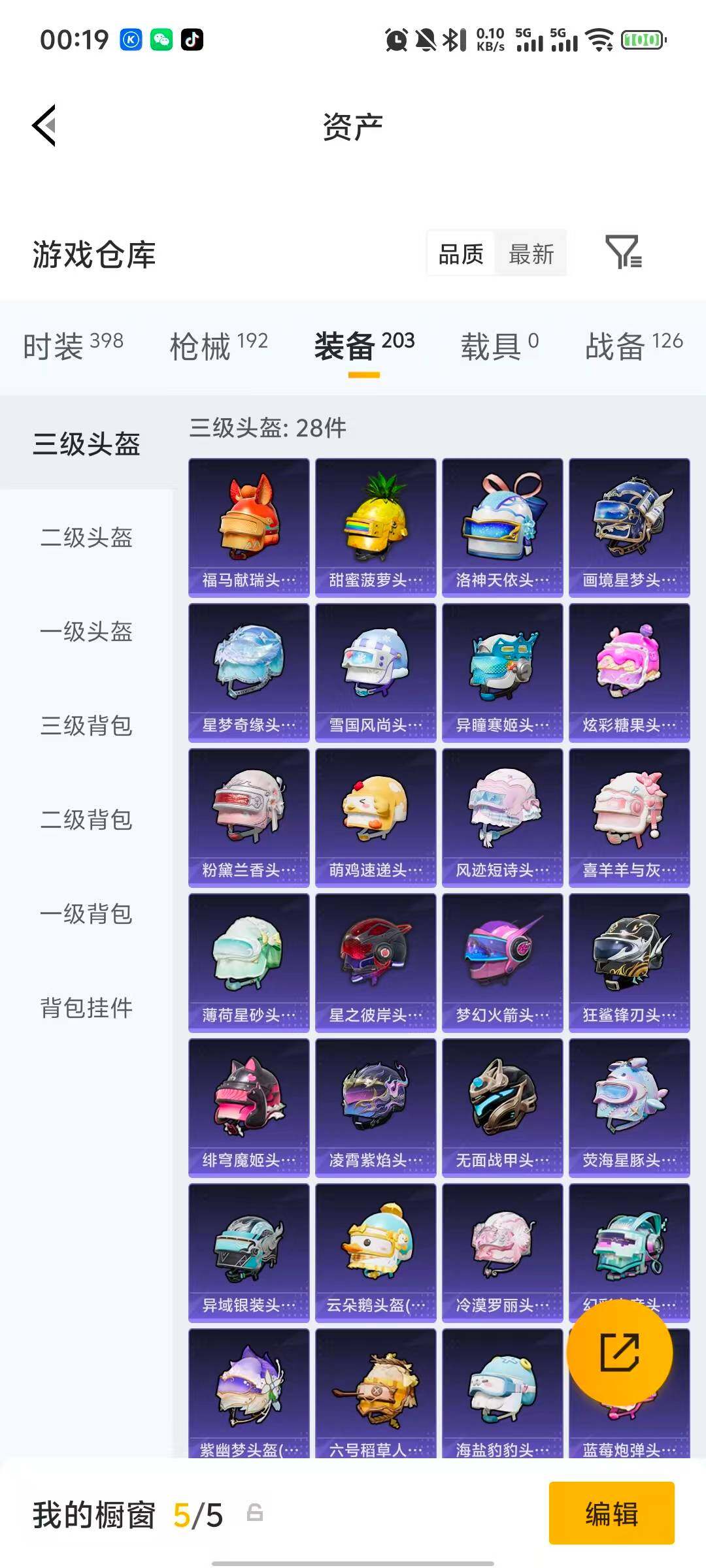This screenshot has height=1568, width=706.
Task: Switch sorting to 品质
Action: (460, 253)
